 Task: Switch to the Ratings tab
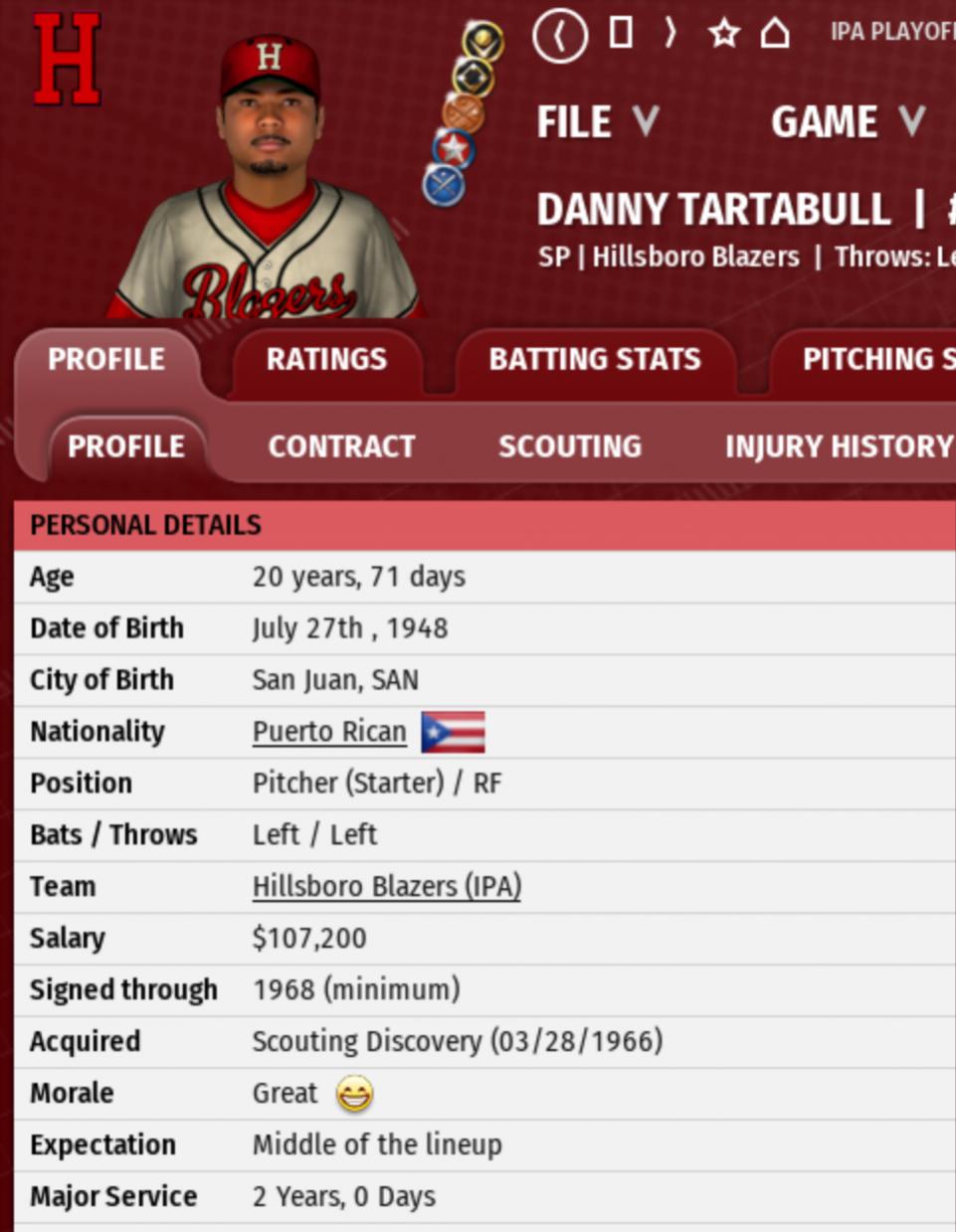click(x=326, y=359)
